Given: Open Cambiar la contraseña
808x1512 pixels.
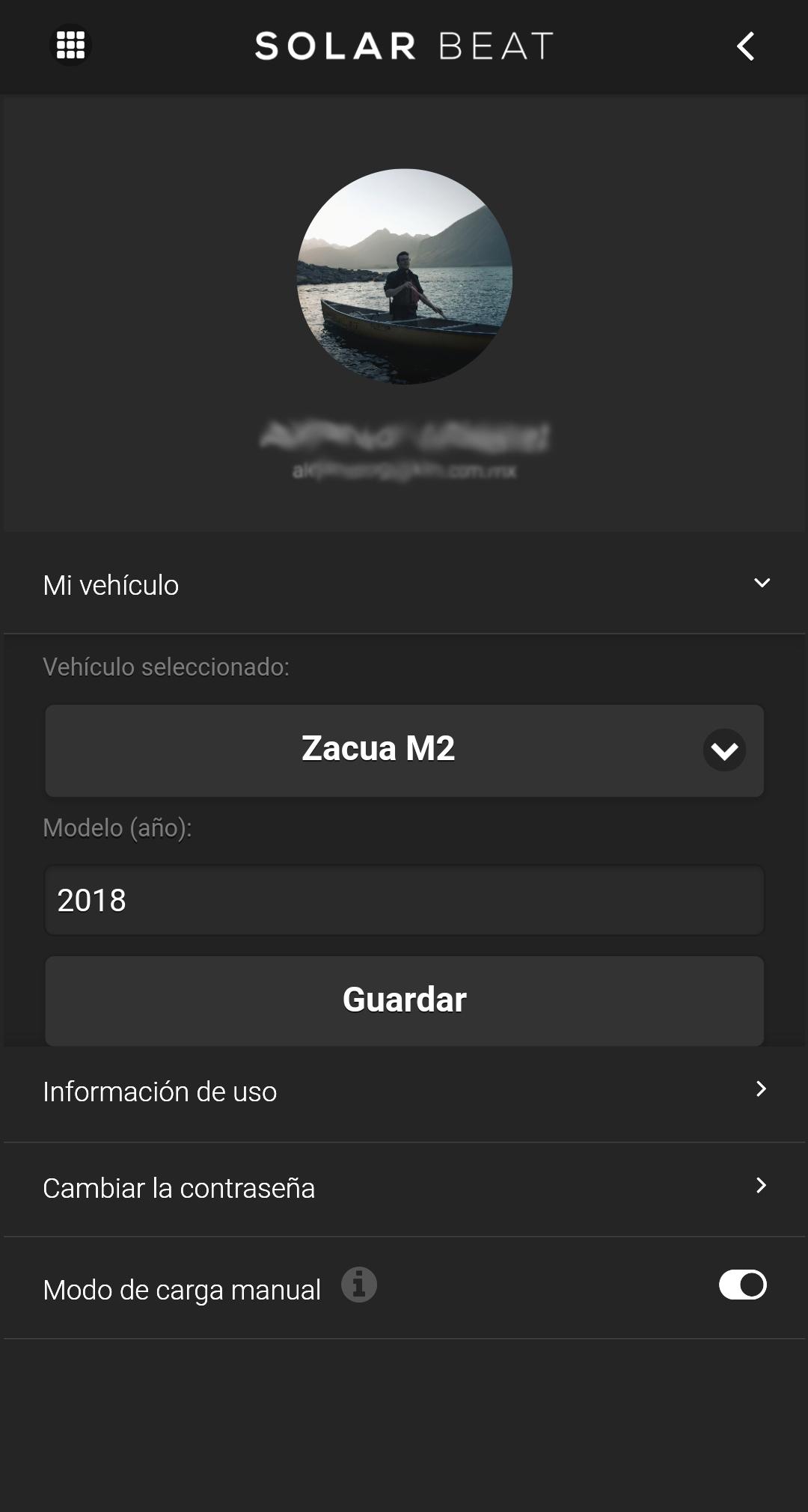Looking at the screenshot, I should [404, 1188].
